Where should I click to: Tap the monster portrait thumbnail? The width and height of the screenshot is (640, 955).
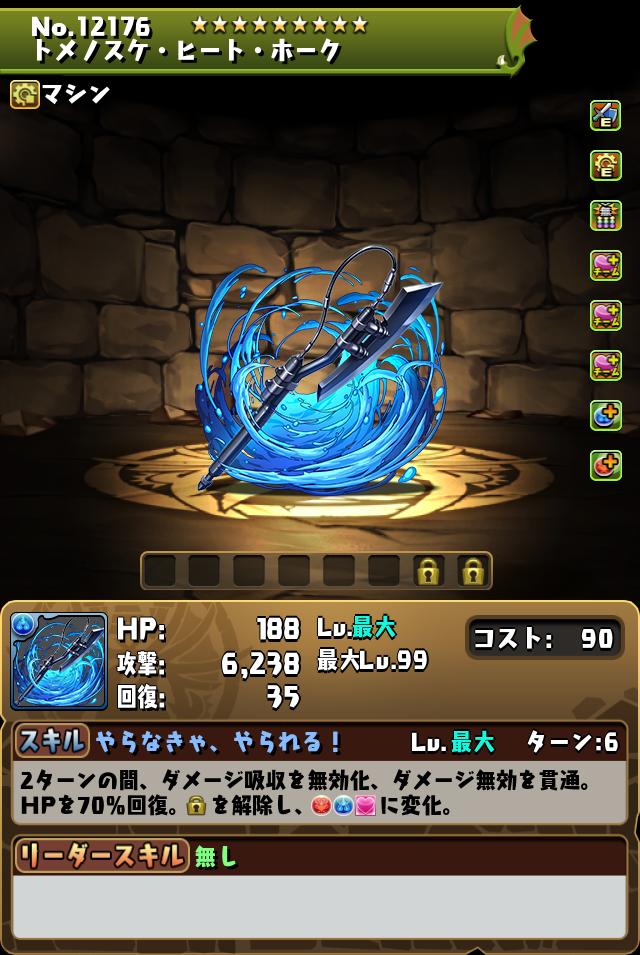click(58, 661)
